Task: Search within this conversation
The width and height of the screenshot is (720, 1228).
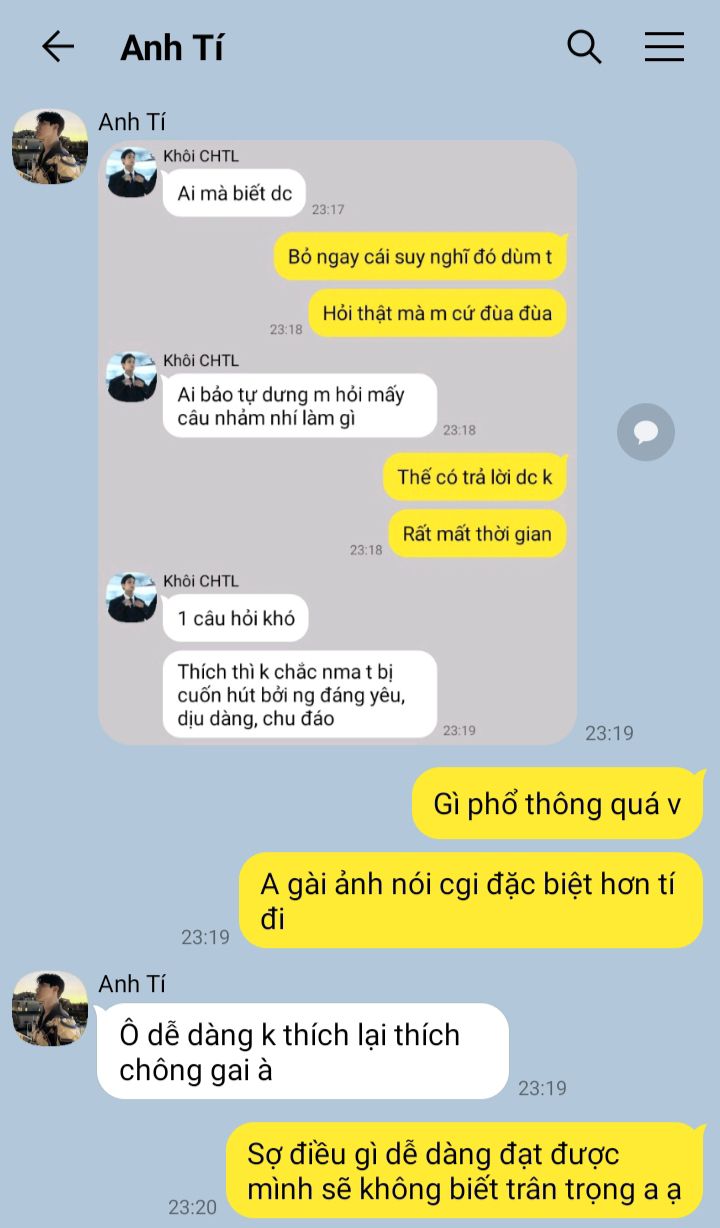Action: point(584,47)
